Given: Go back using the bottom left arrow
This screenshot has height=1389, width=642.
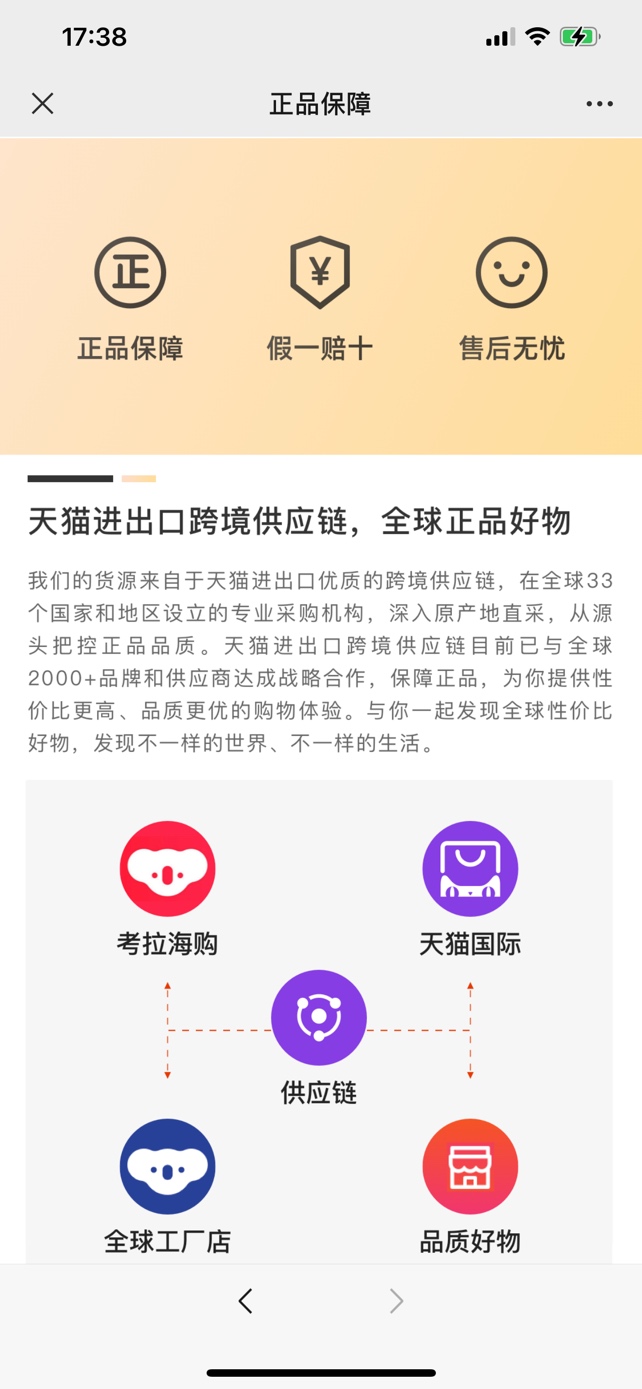Looking at the screenshot, I should tap(245, 1300).
